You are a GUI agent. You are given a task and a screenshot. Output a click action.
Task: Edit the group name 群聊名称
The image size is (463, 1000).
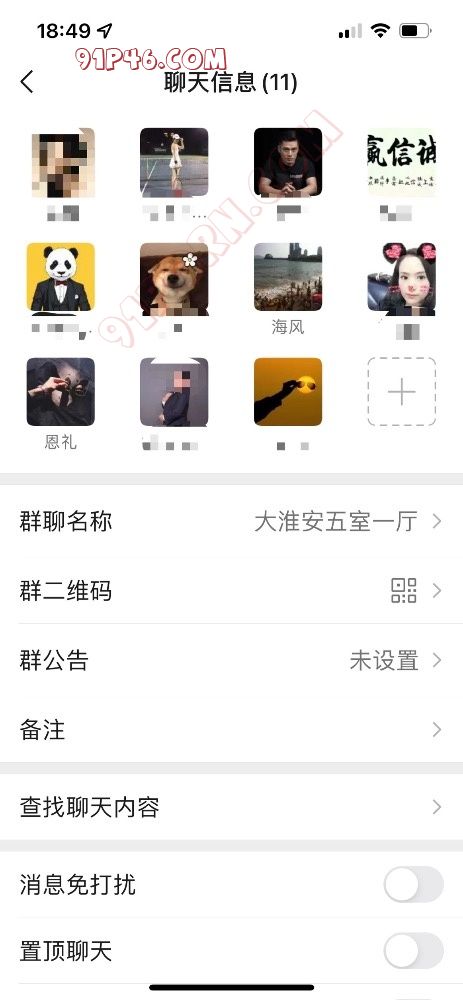232,522
